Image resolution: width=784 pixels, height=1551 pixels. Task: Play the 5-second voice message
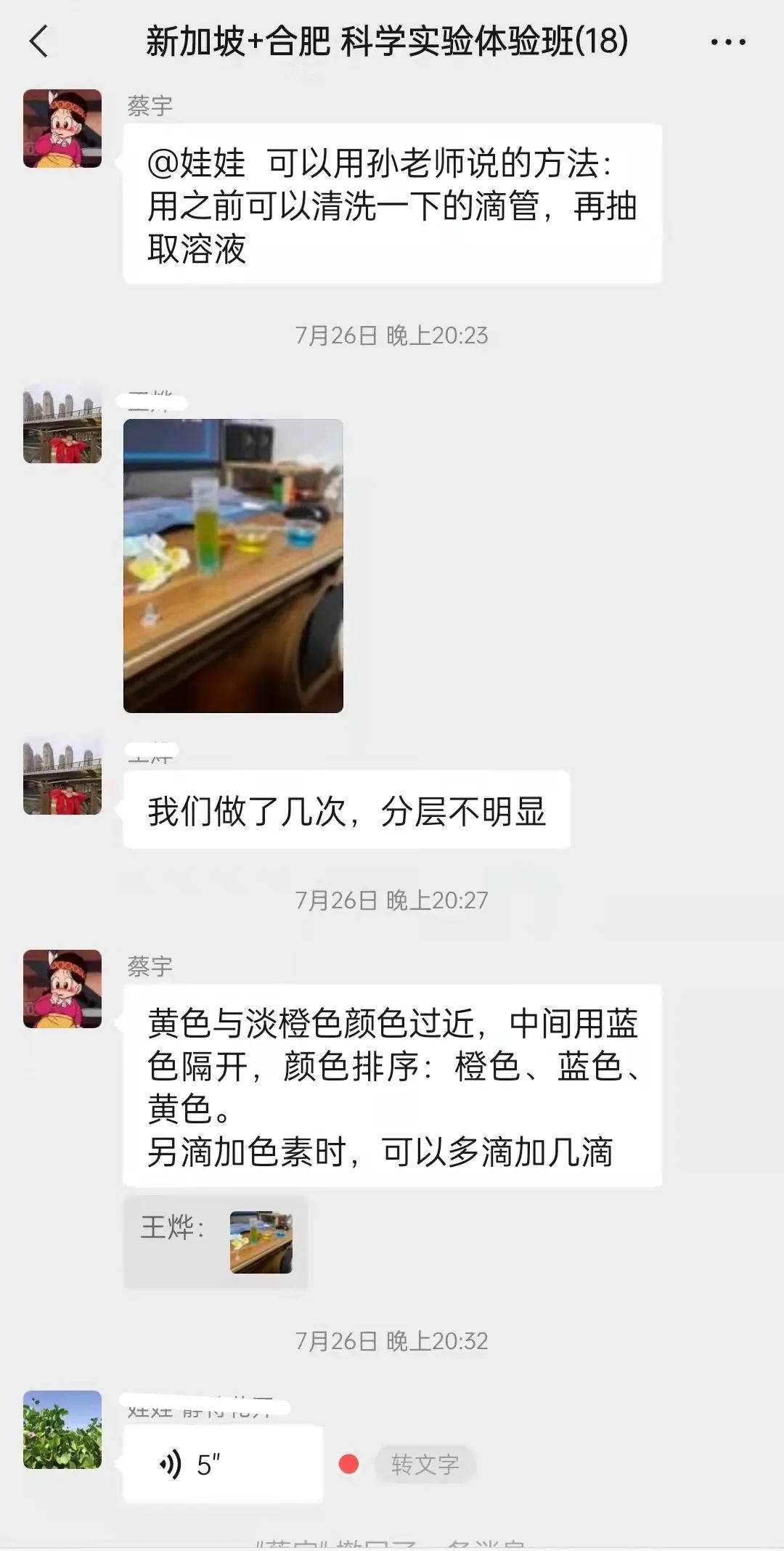(x=223, y=1464)
